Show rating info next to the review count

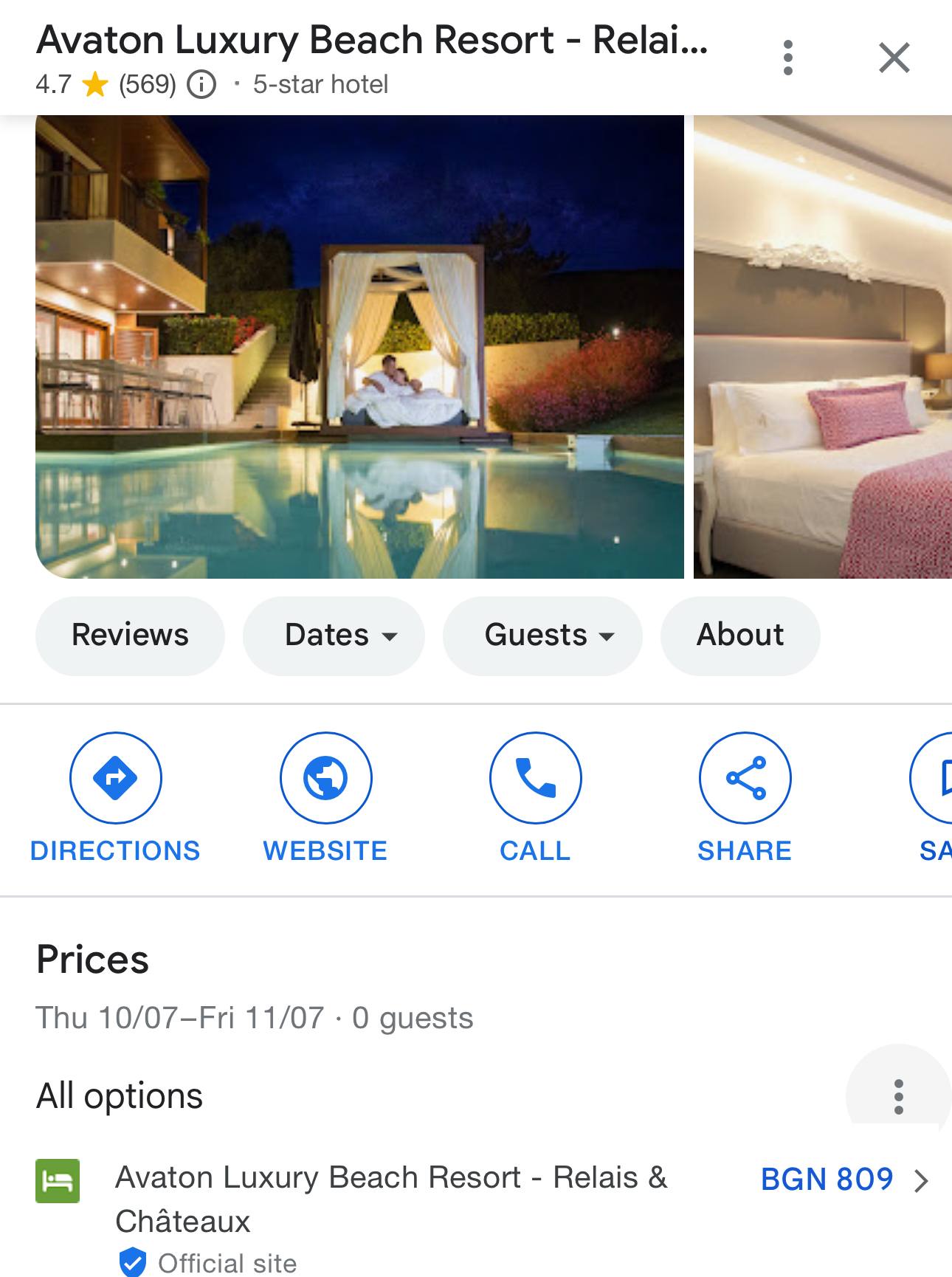pyautogui.click(x=201, y=85)
